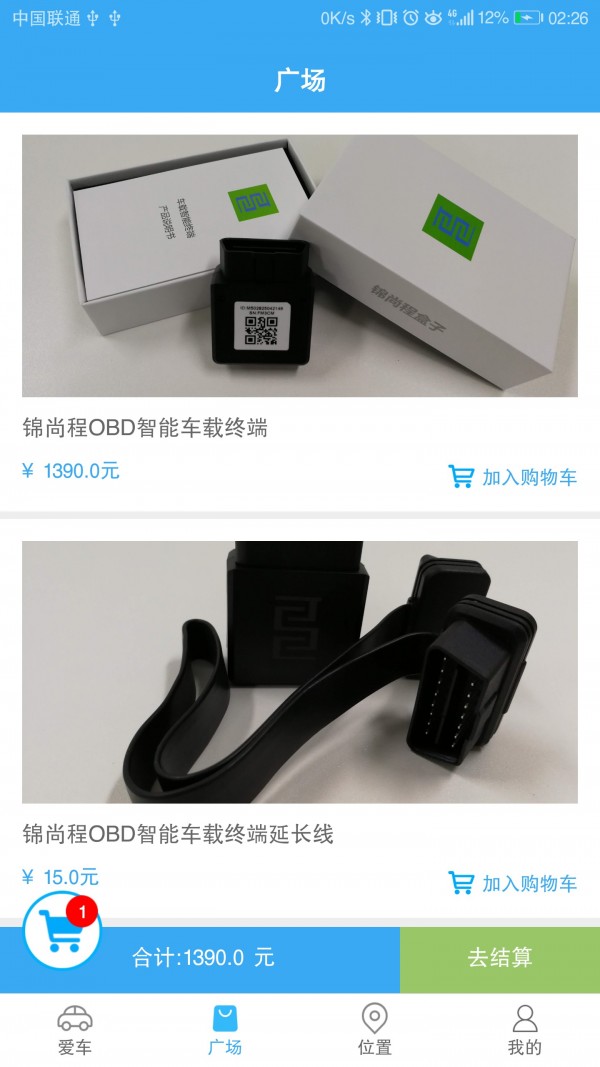Image resolution: width=600 pixels, height=1067 pixels.
Task: Add 锦尚程OBD智能车载终端延长线 to cart
Action: click(513, 884)
